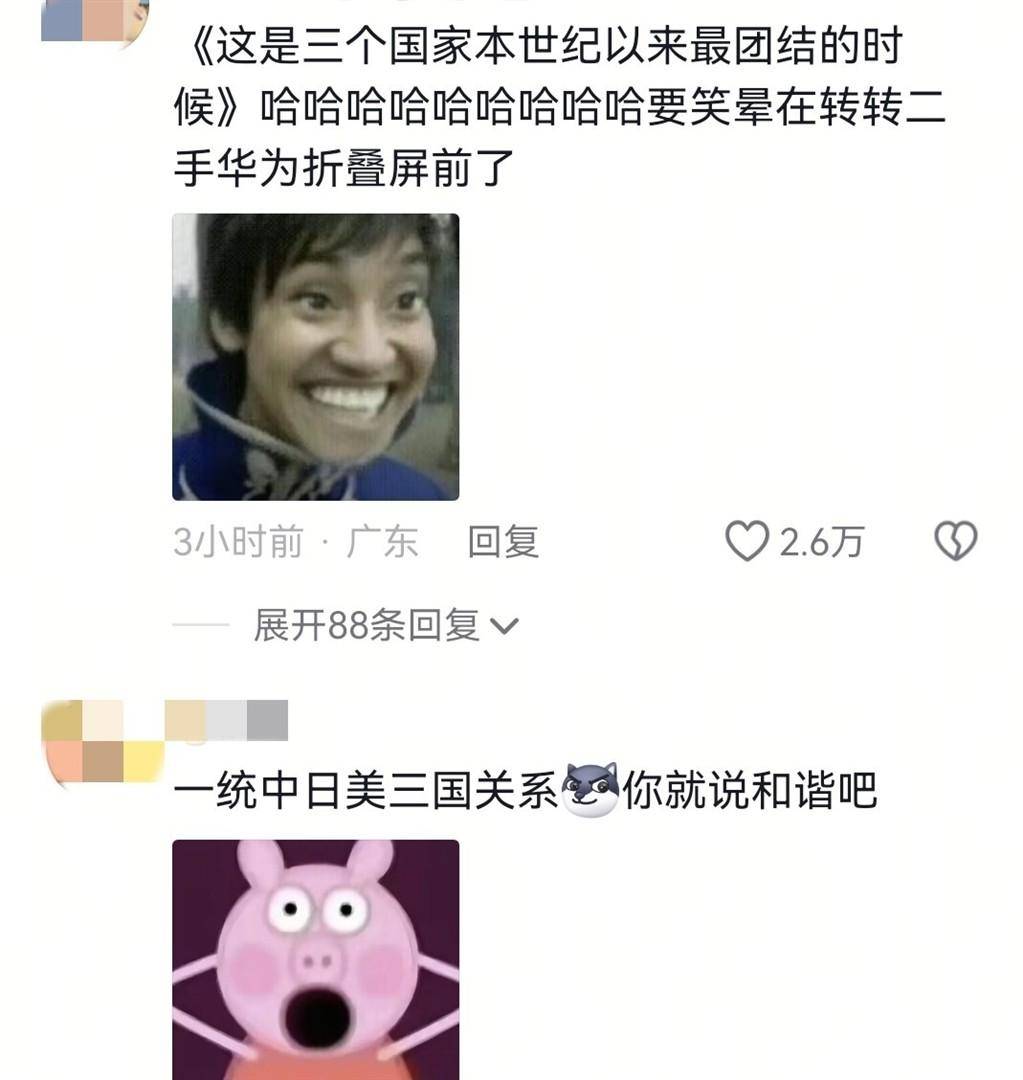Open avatar of the 三个国家 commenter
Screen dimensions: 1023x1080
click(x=96, y=20)
